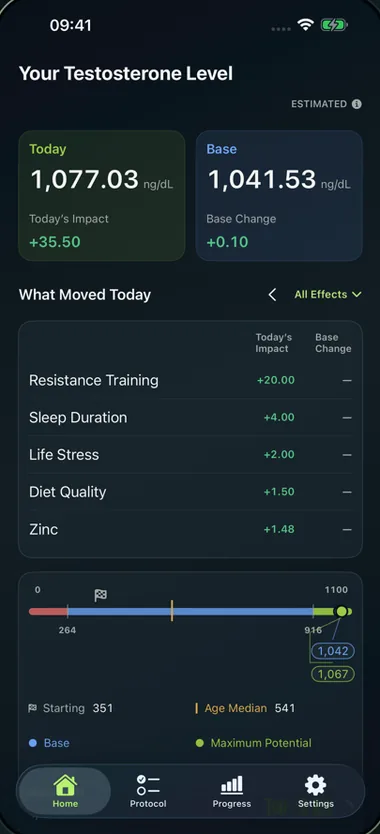Screen dimensions: 380x834
Task: Go to the Home tab
Action: (65, 791)
